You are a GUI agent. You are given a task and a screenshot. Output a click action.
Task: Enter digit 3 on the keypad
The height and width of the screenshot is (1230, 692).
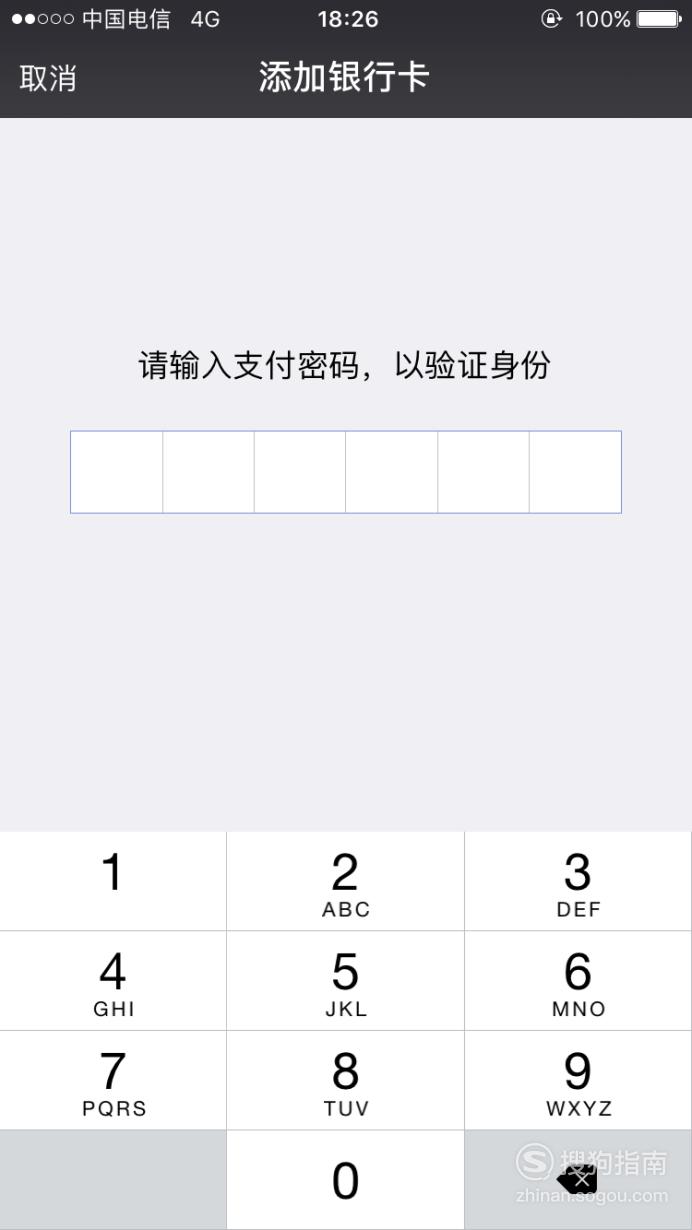[x=579, y=881]
